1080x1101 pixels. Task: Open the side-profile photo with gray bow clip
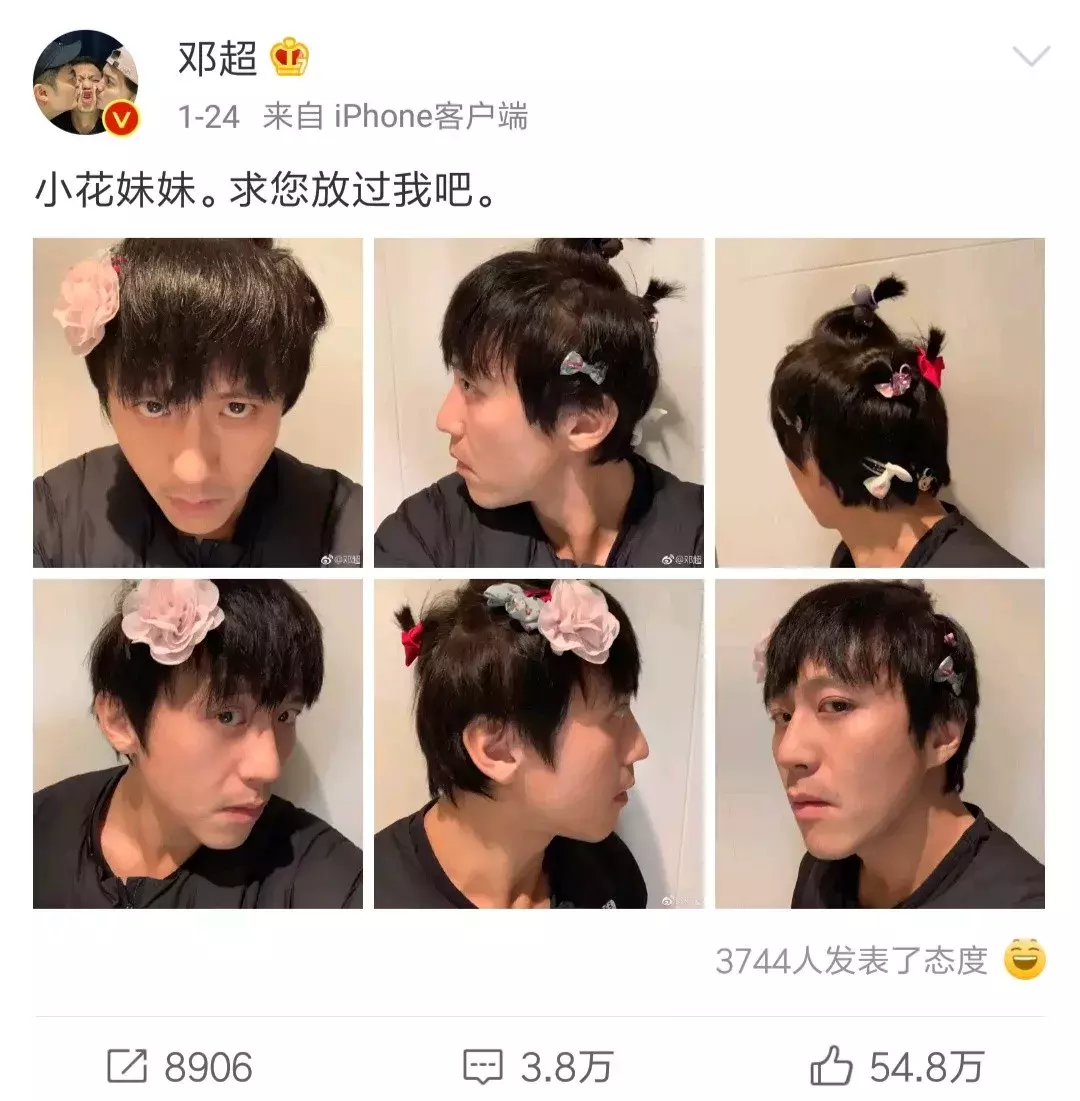(x=539, y=402)
